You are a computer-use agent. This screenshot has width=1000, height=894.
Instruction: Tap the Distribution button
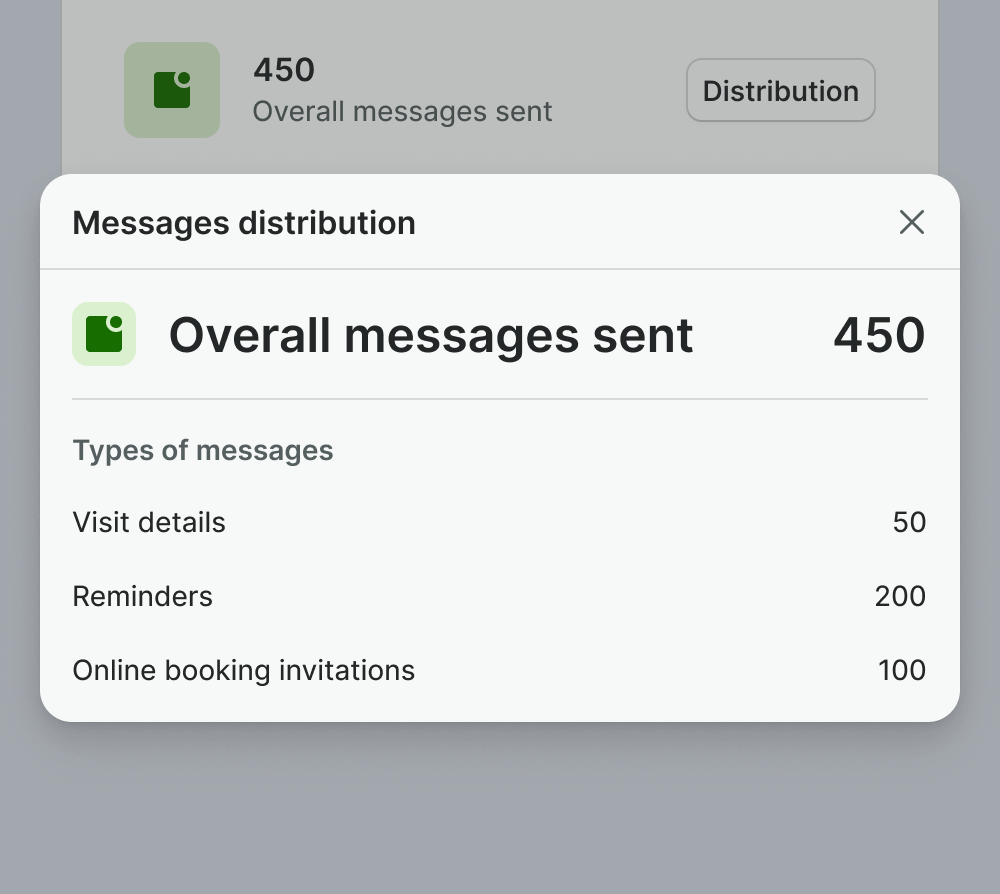coord(780,91)
